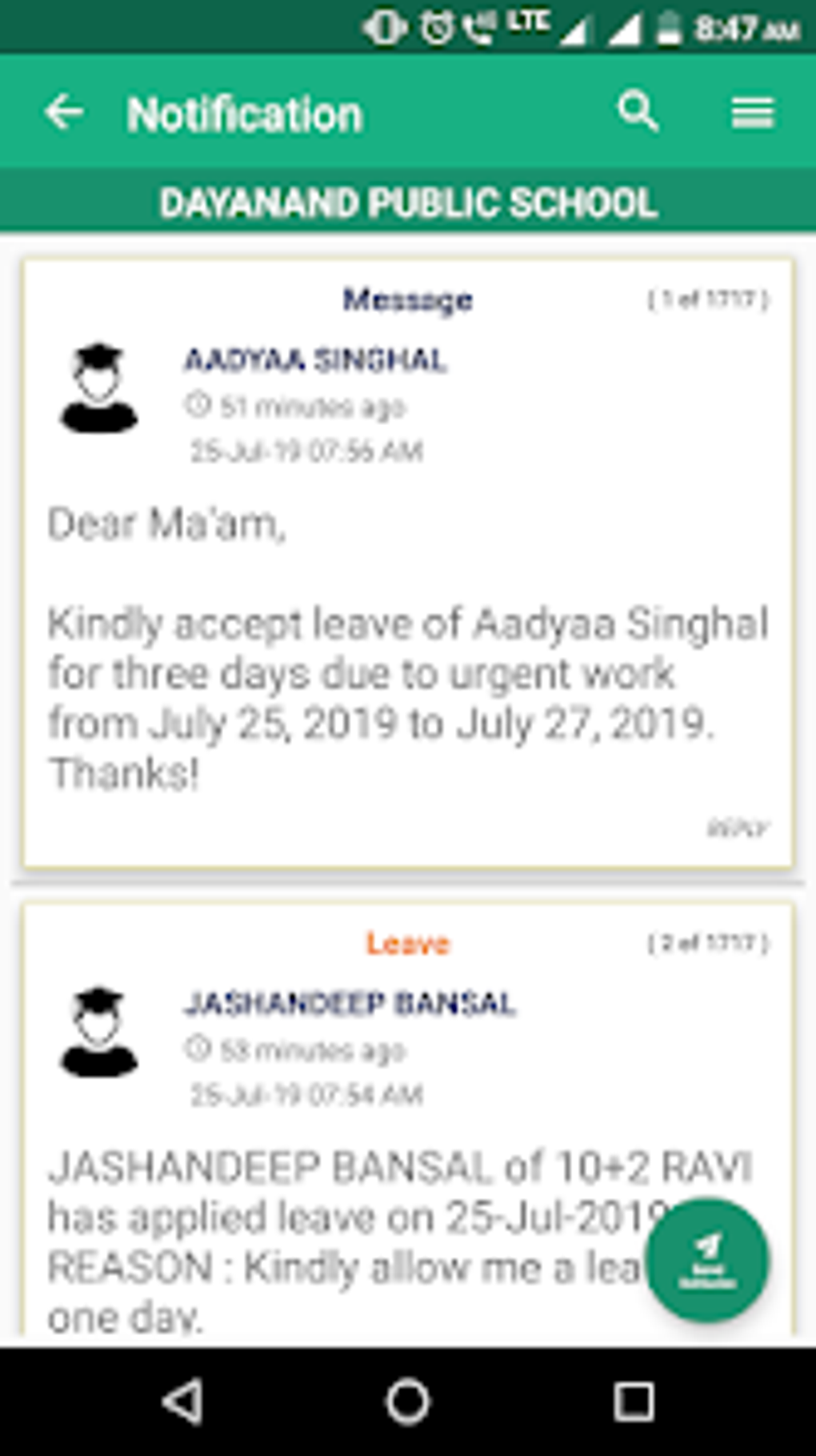Open Aadyaa Singhal's message card

point(408,563)
